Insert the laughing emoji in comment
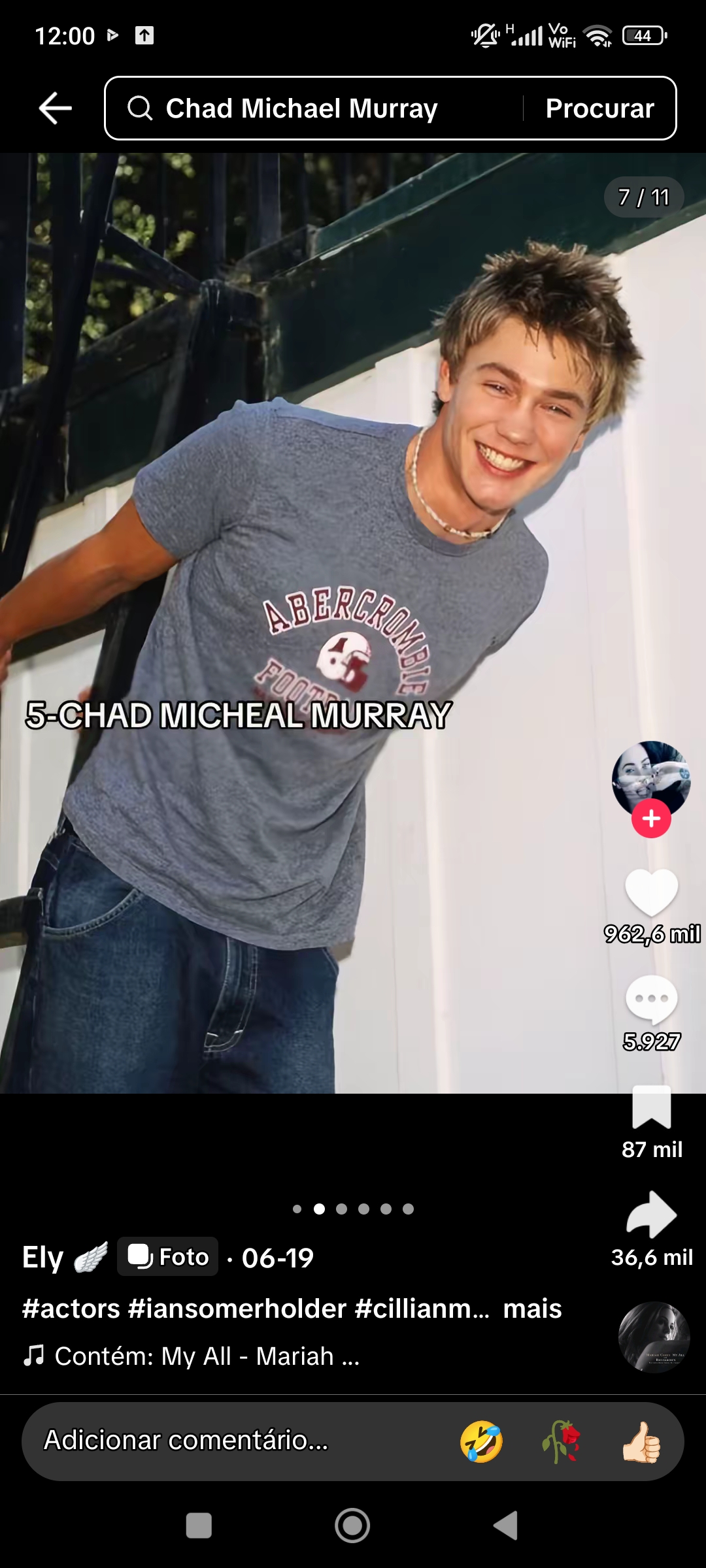This screenshot has height=1568, width=706. 482,1441
